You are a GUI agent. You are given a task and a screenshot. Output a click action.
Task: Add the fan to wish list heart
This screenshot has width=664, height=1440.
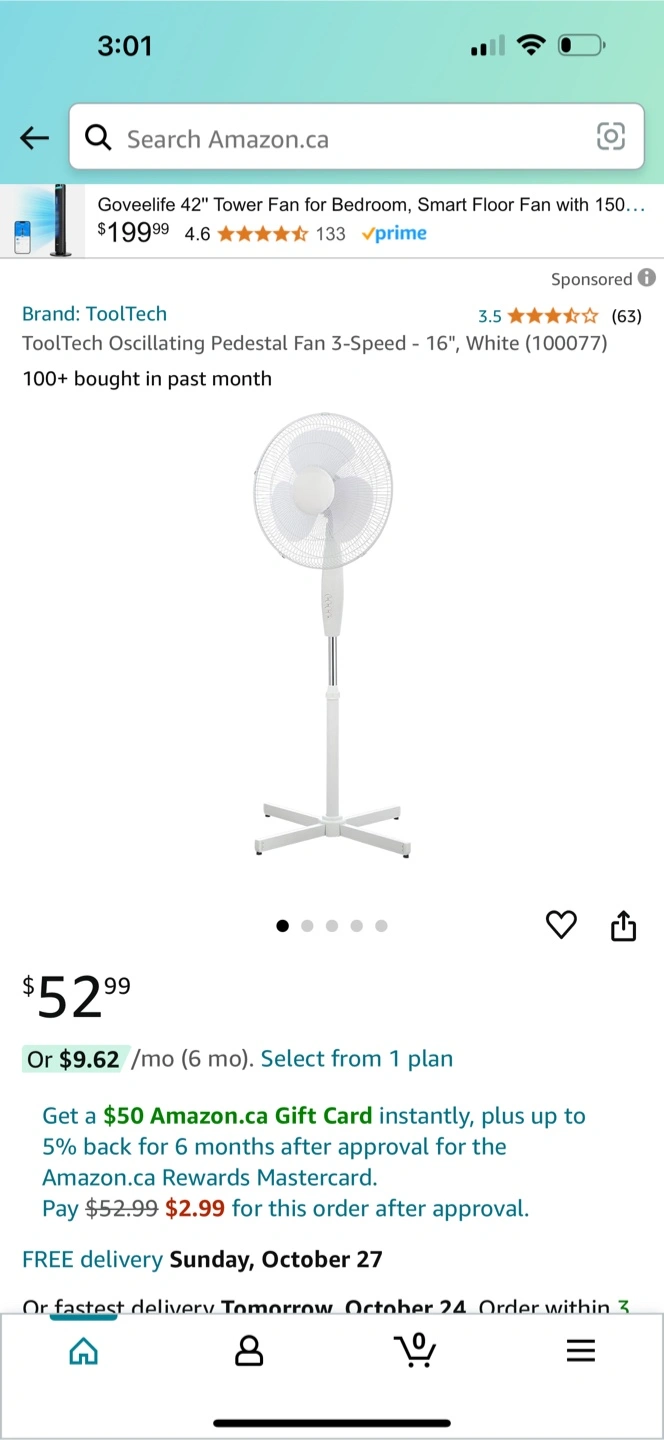coord(561,925)
